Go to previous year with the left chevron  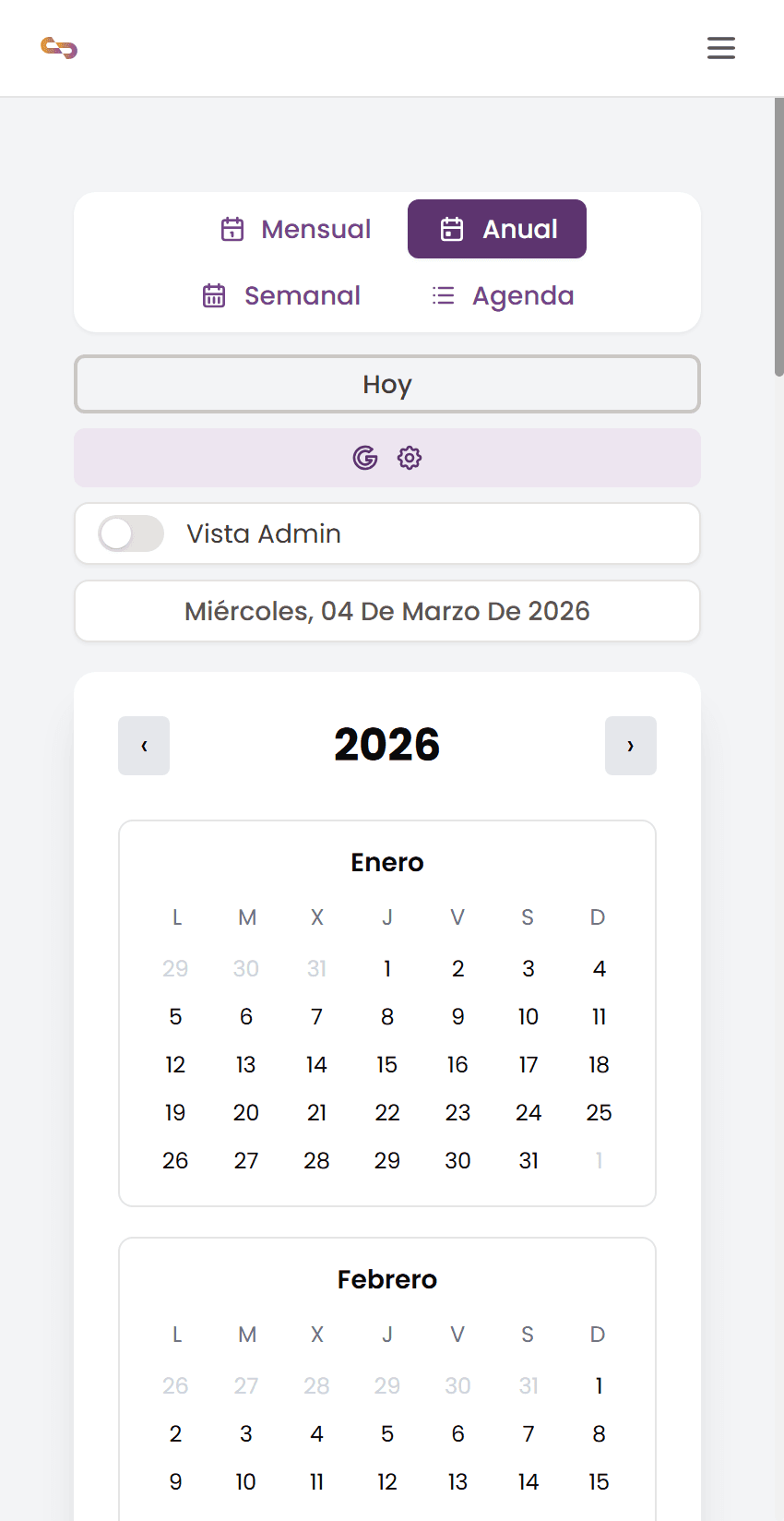(144, 746)
